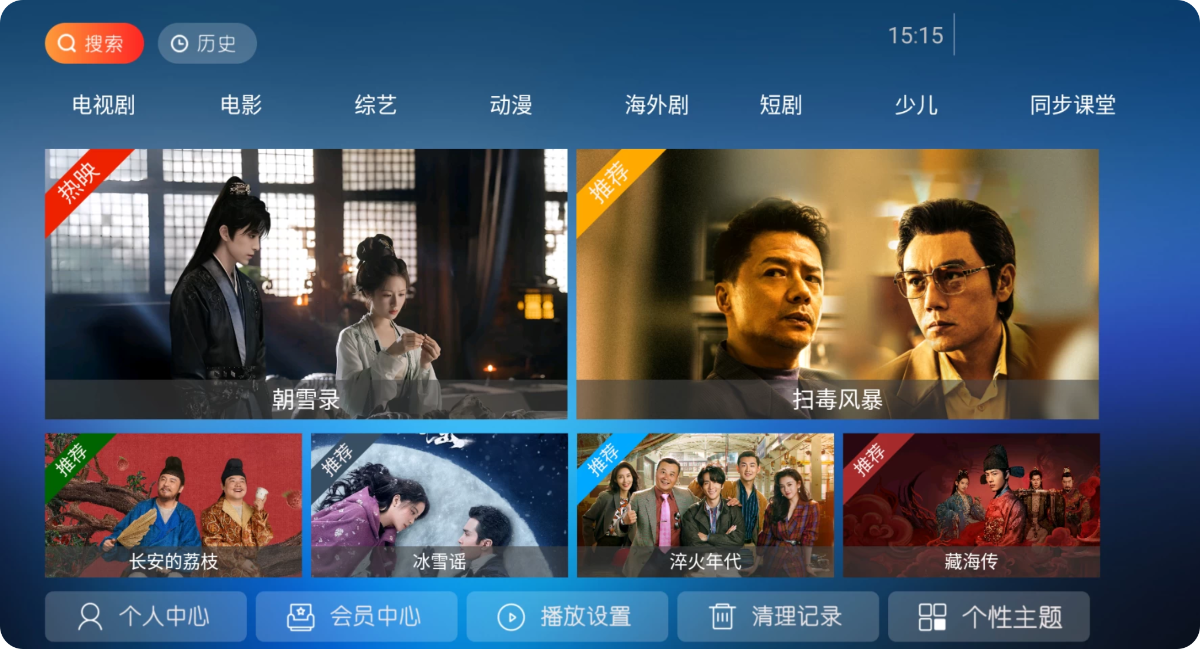Open the 历史 watch history
Viewport: 1200px width, 649px height.
[207, 44]
